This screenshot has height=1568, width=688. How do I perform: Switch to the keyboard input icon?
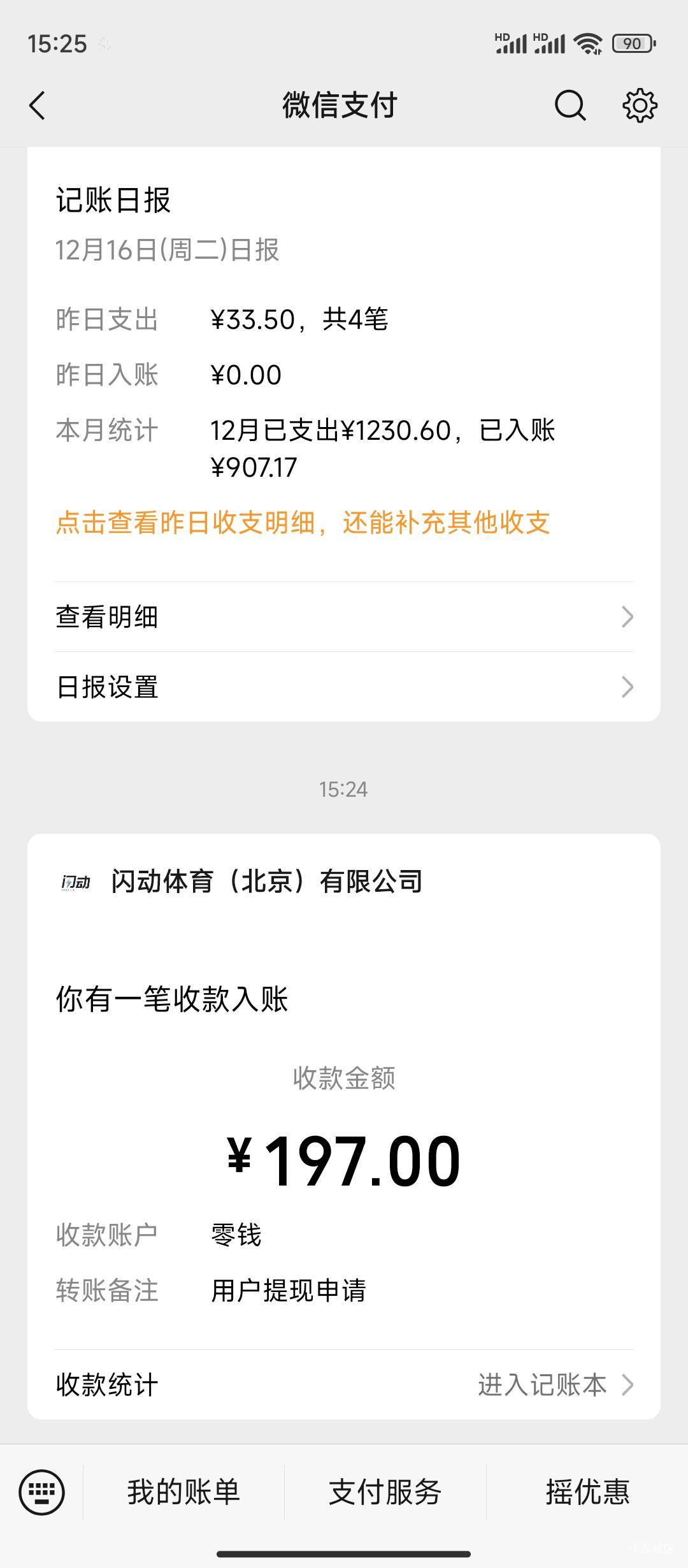point(42,1492)
